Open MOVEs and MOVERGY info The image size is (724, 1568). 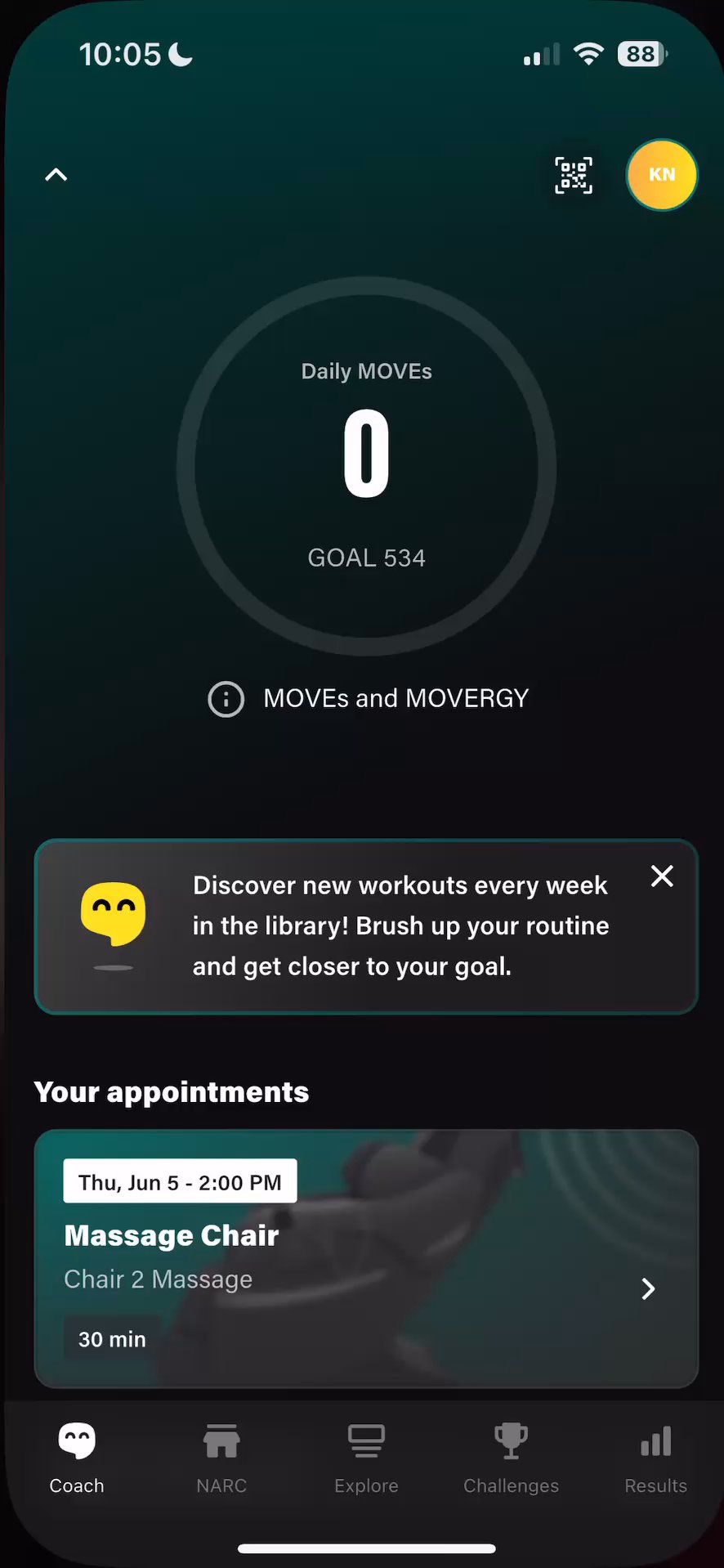point(368,699)
